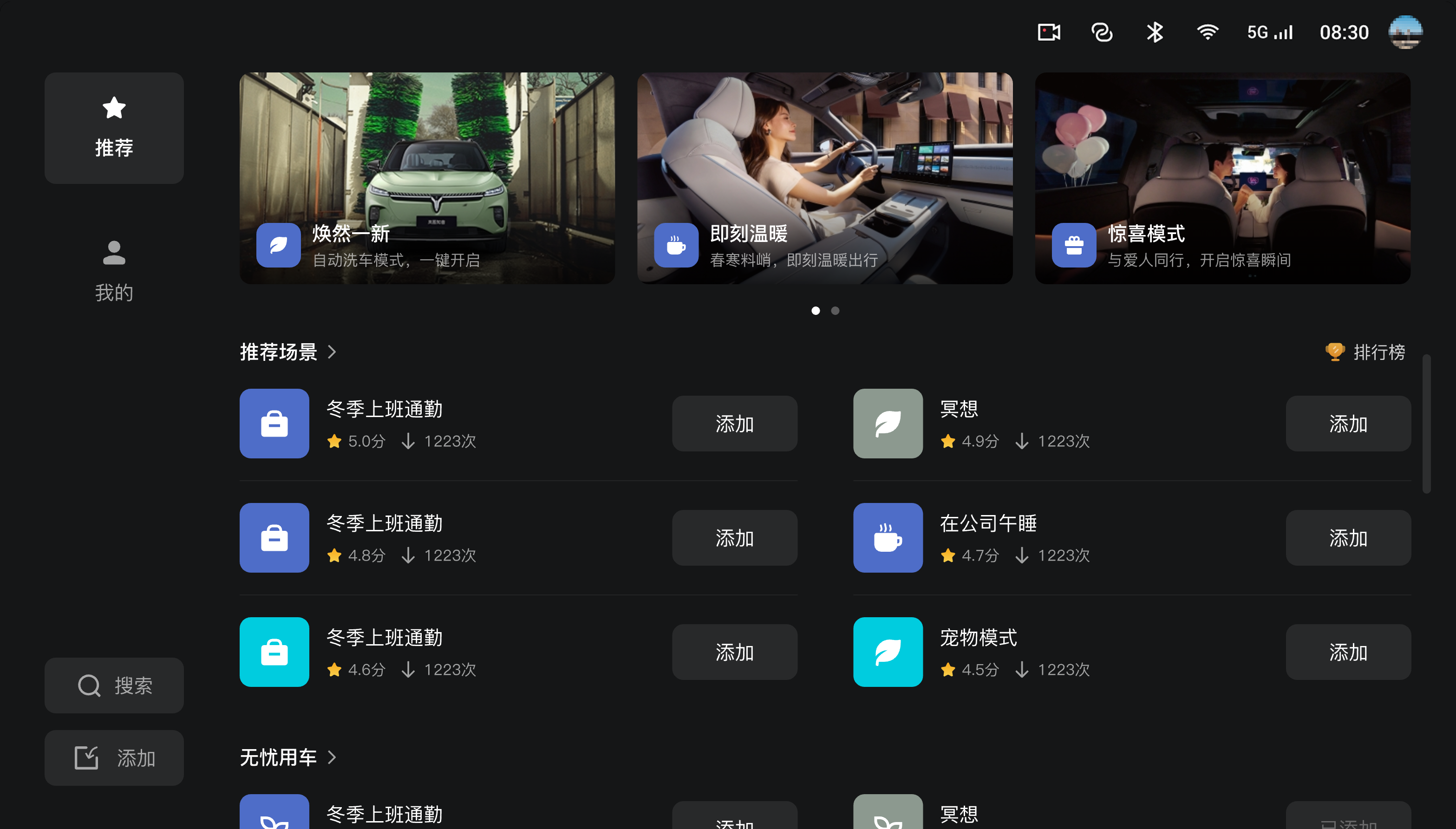The image size is (1456, 829).
Task: Add the 冥想 scene rated 4.9分
Action: tap(1348, 424)
